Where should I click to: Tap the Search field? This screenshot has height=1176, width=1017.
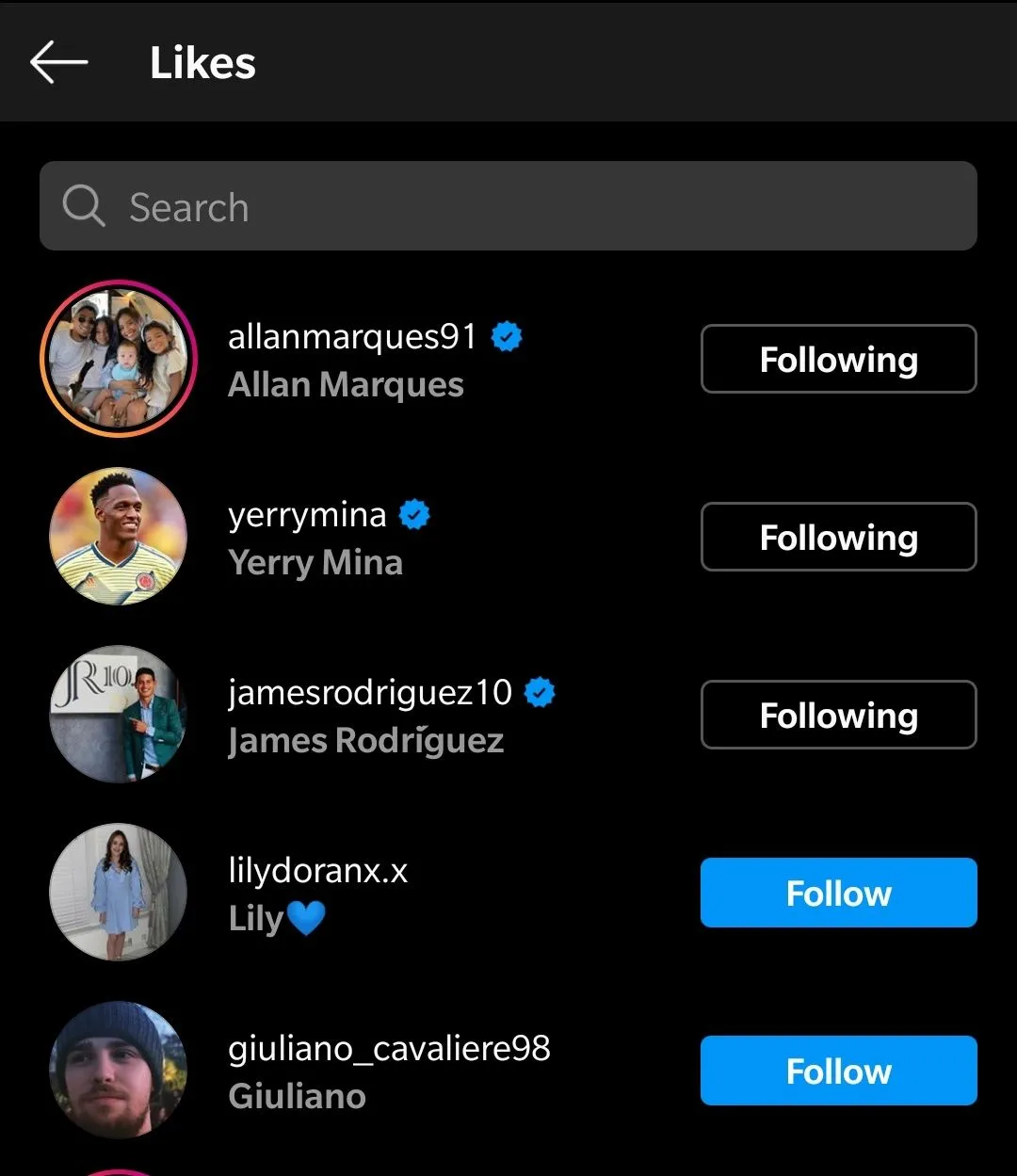point(508,206)
